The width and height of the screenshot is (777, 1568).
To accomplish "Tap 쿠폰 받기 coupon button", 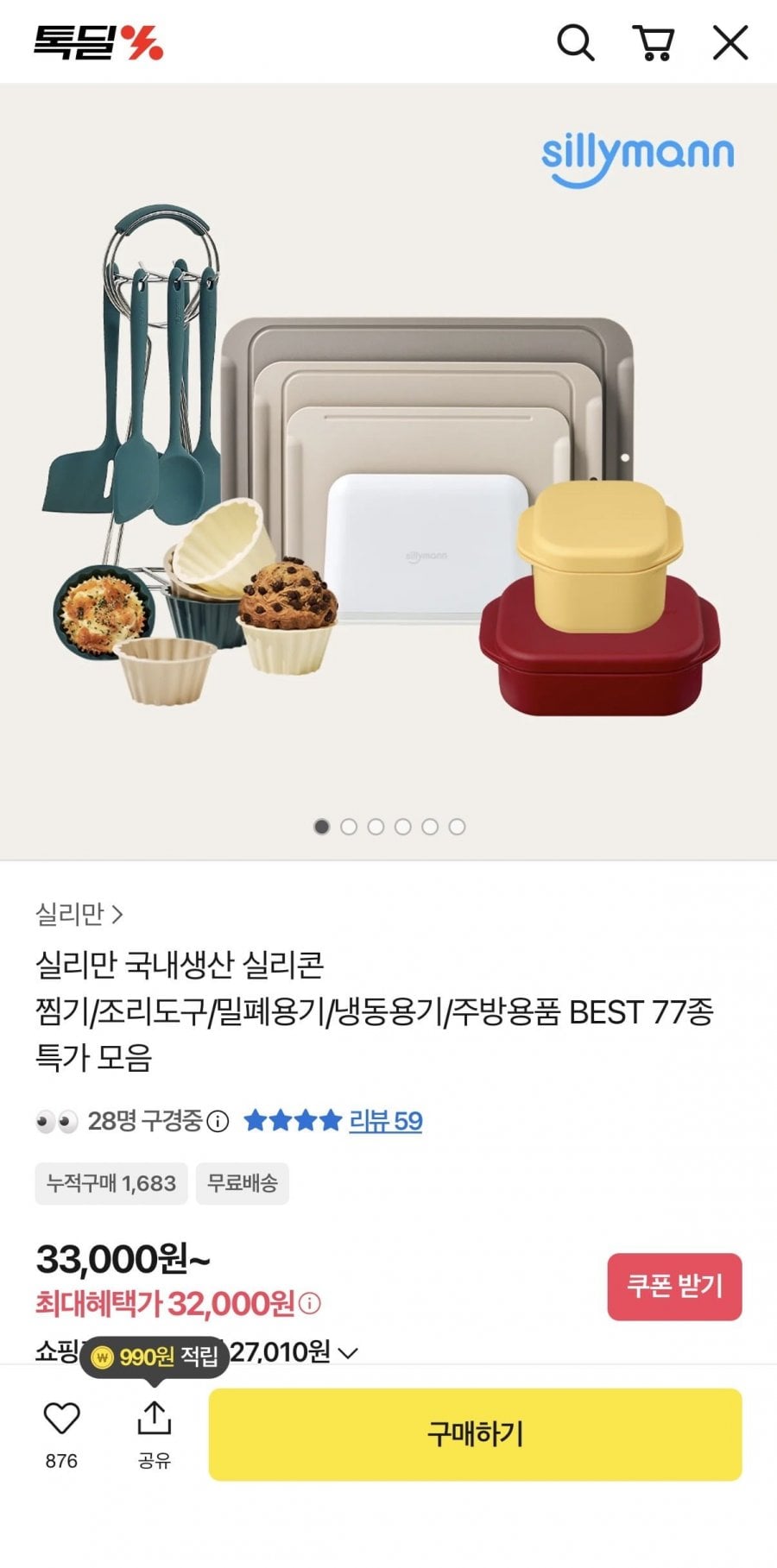I will 674,1286.
